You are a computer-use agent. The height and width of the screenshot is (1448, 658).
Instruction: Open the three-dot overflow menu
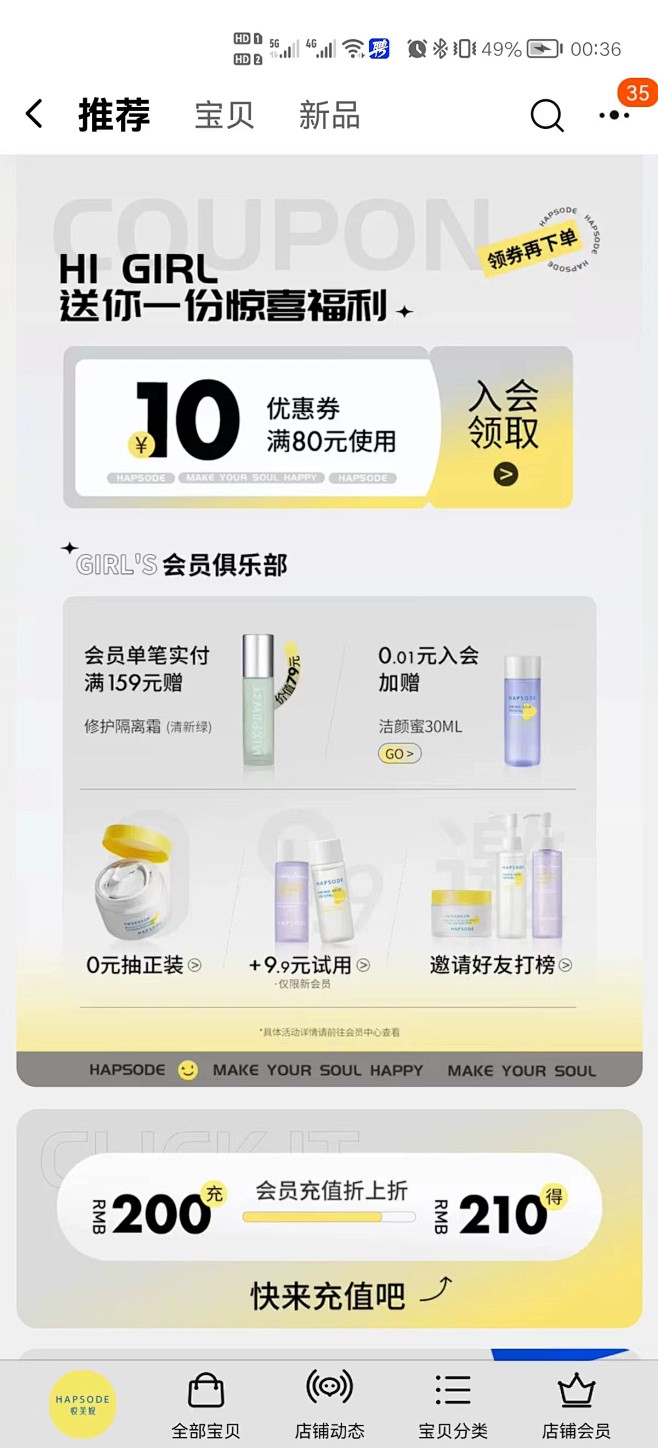point(614,115)
